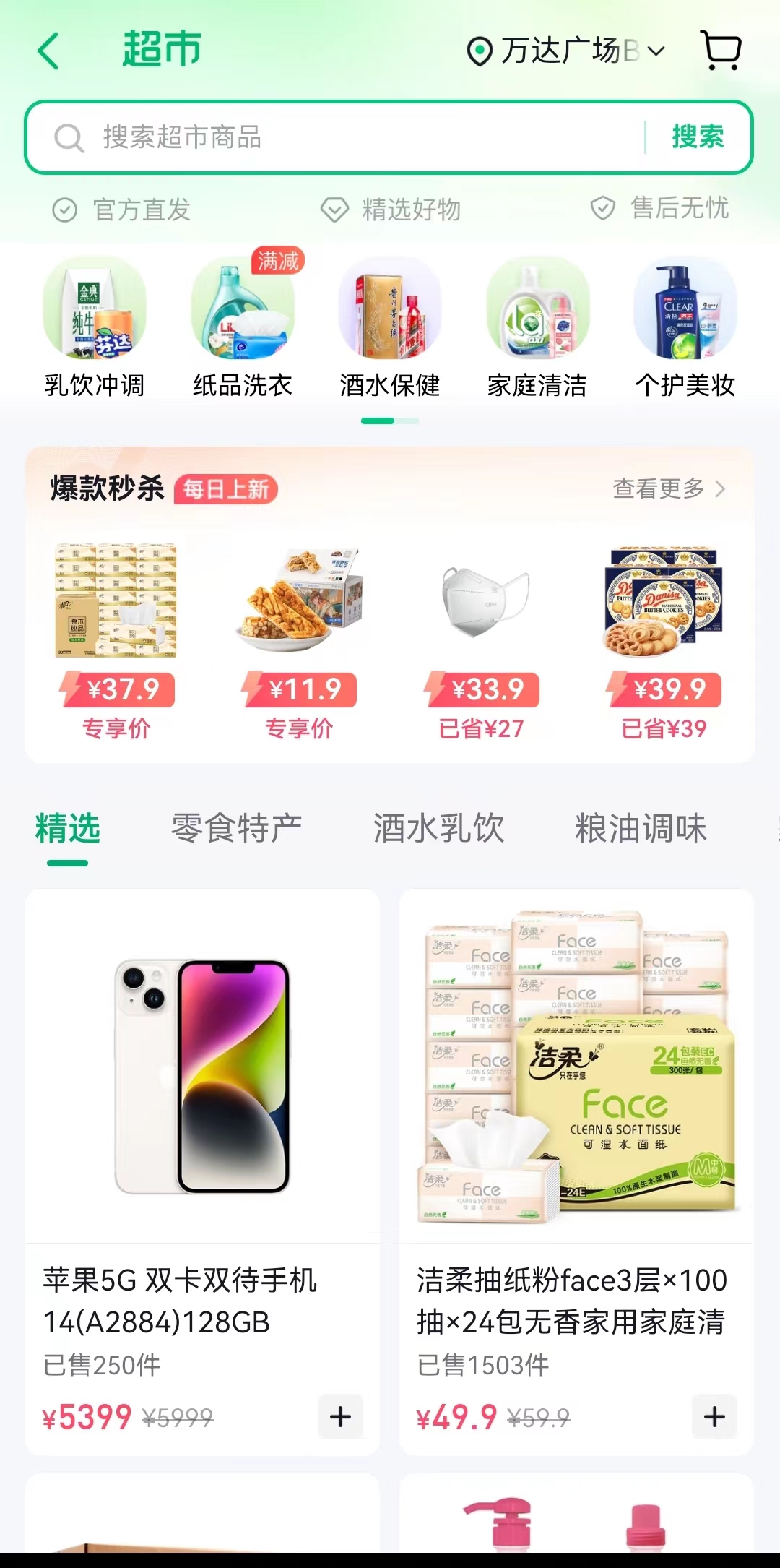View more 爆款秒杀 deals via 查看更多
This screenshot has height=1568, width=780.
669,489
